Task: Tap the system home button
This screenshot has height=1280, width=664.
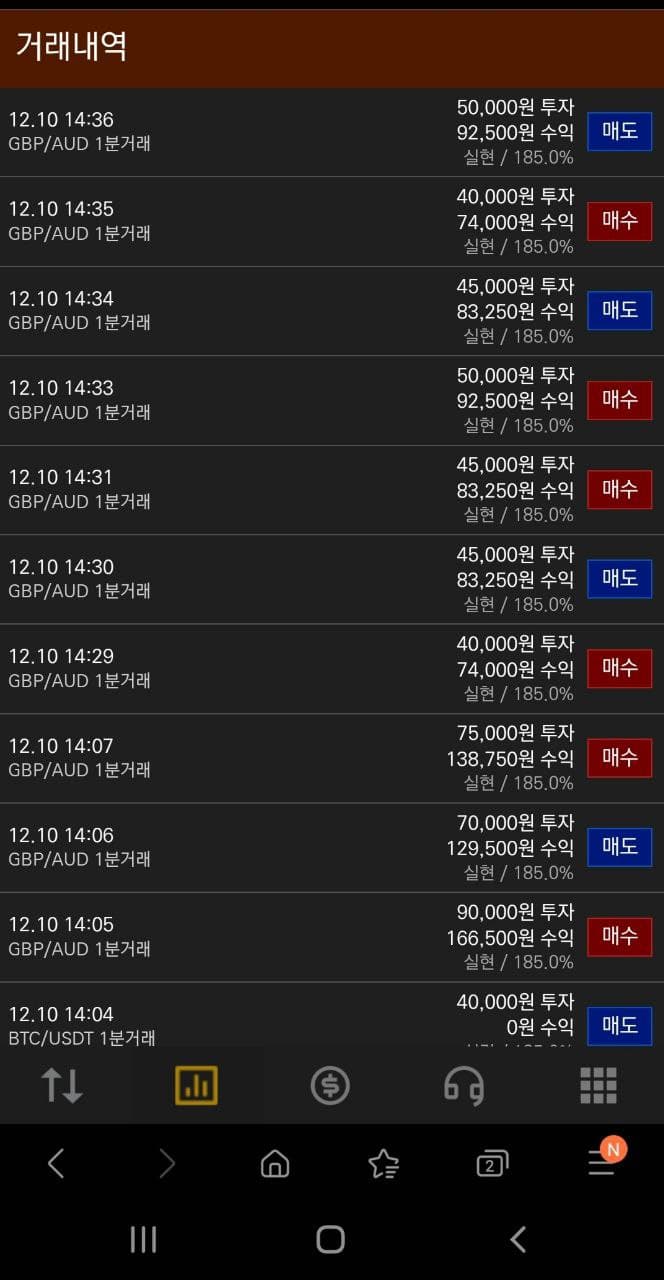Action: [x=330, y=1240]
